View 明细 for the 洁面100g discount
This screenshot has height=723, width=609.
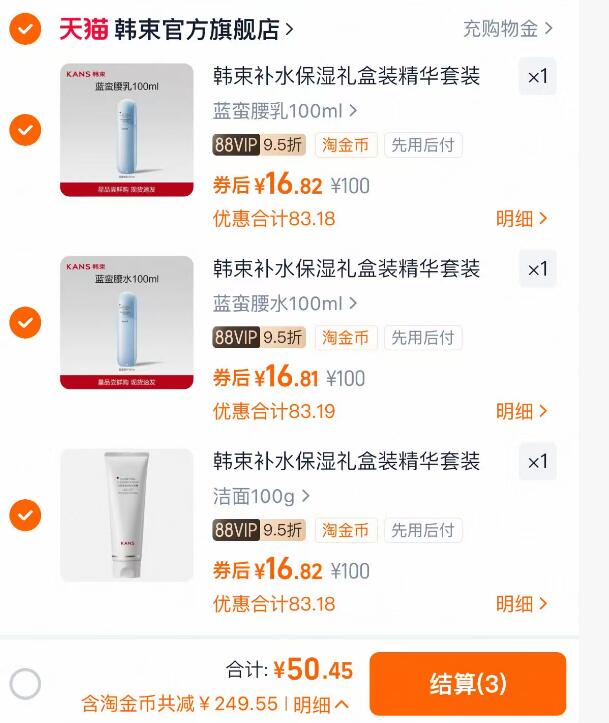(x=522, y=604)
